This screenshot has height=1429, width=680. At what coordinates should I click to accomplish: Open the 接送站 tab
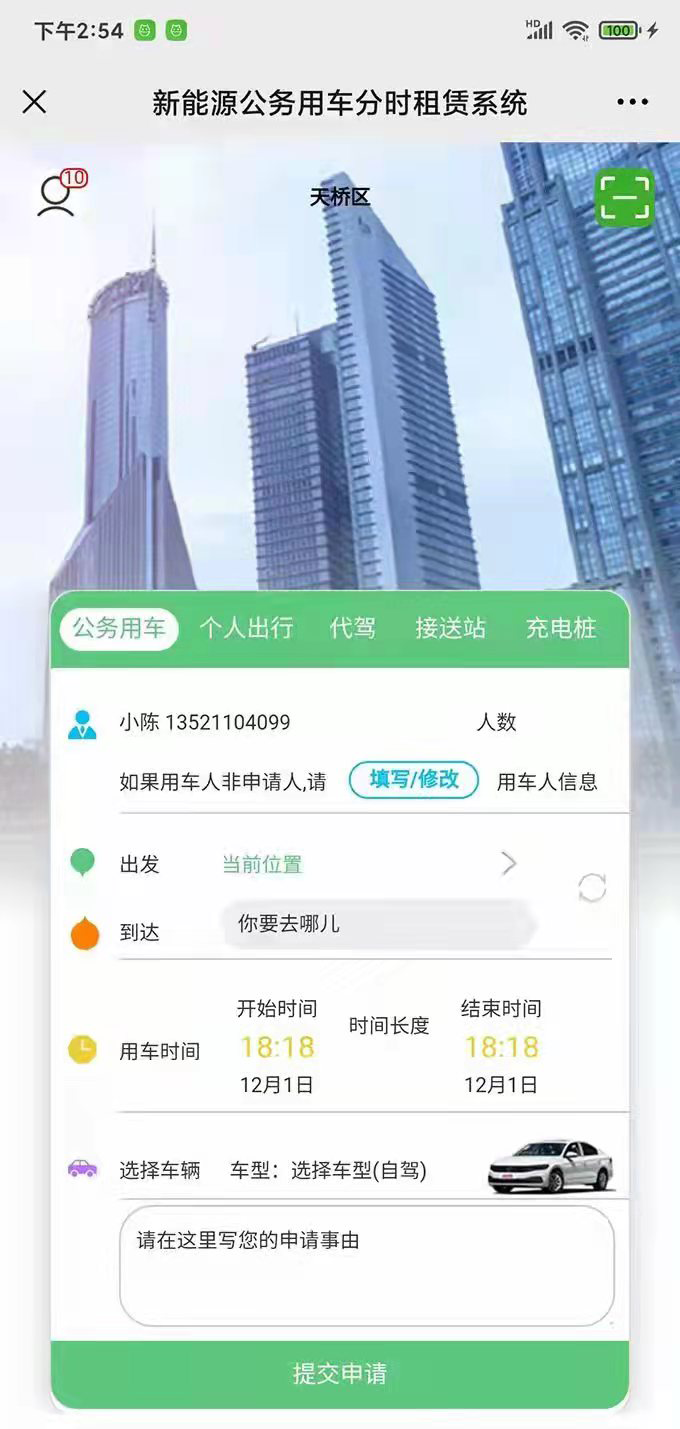(x=450, y=628)
